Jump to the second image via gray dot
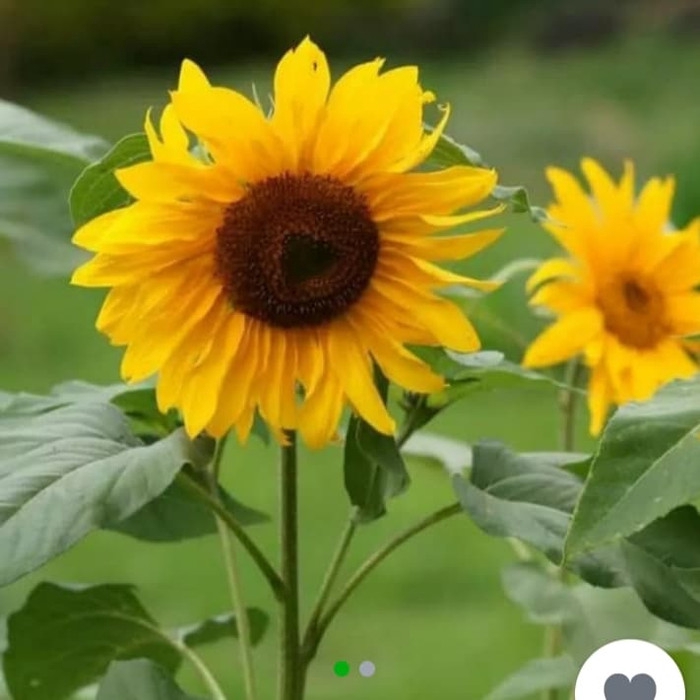Image resolution: width=700 pixels, height=700 pixels. point(367,668)
